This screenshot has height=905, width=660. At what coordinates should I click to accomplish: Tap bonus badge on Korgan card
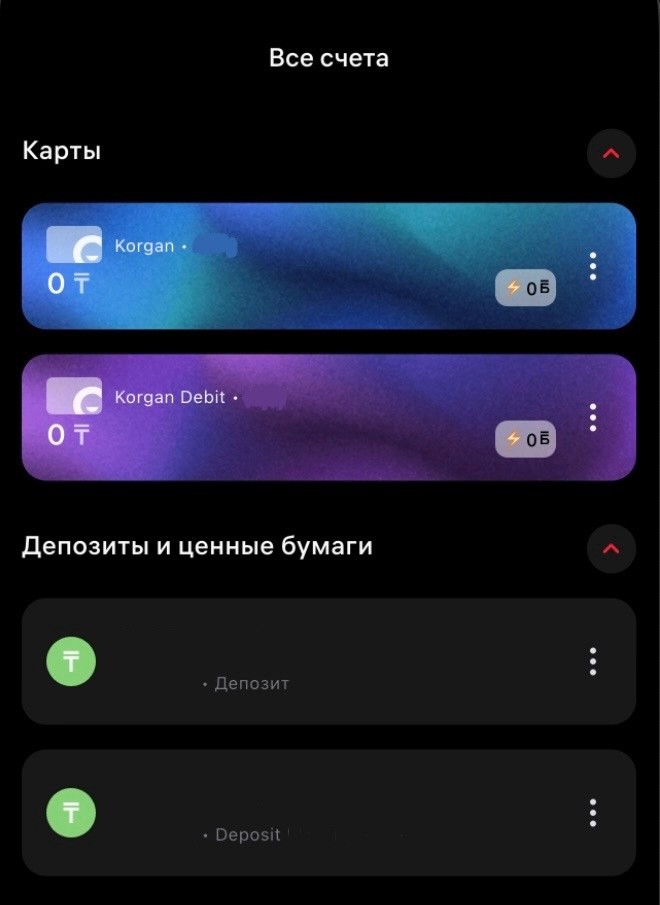tap(525, 288)
